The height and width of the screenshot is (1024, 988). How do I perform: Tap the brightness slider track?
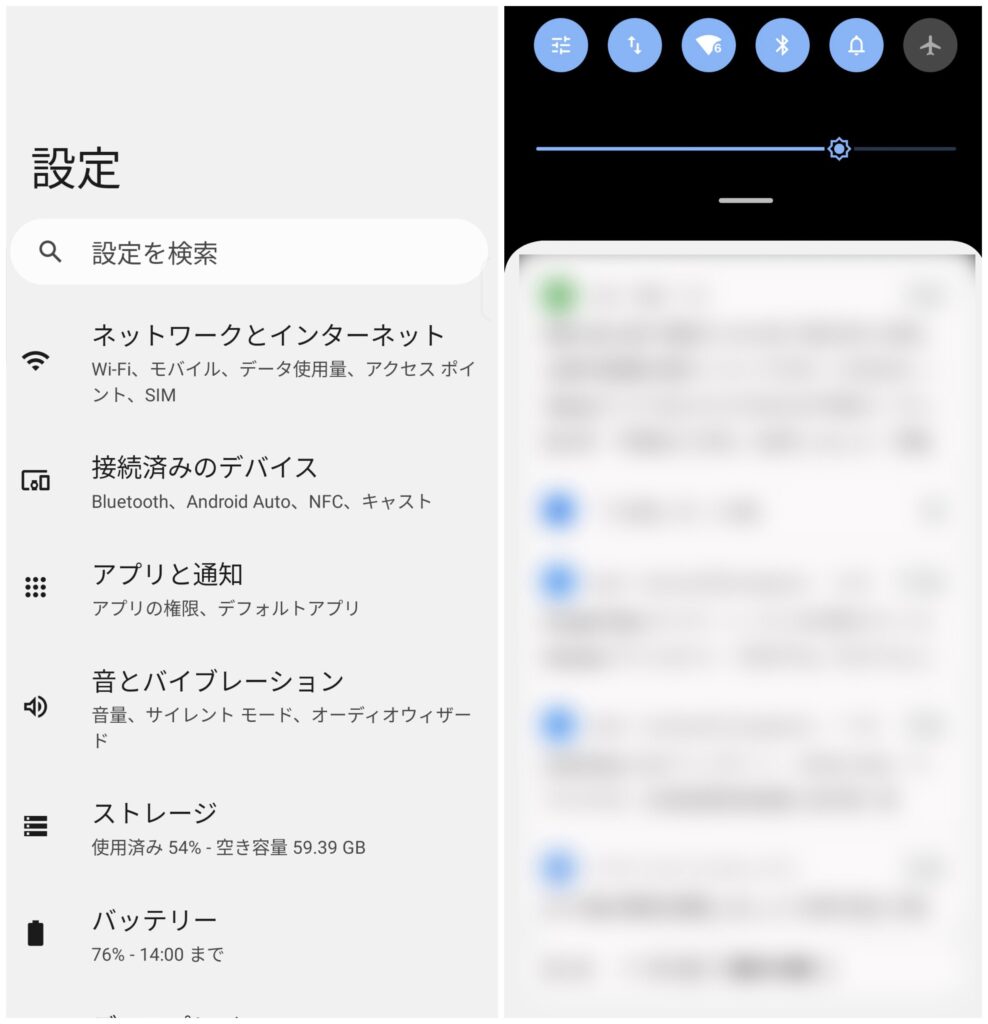click(680, 149)
